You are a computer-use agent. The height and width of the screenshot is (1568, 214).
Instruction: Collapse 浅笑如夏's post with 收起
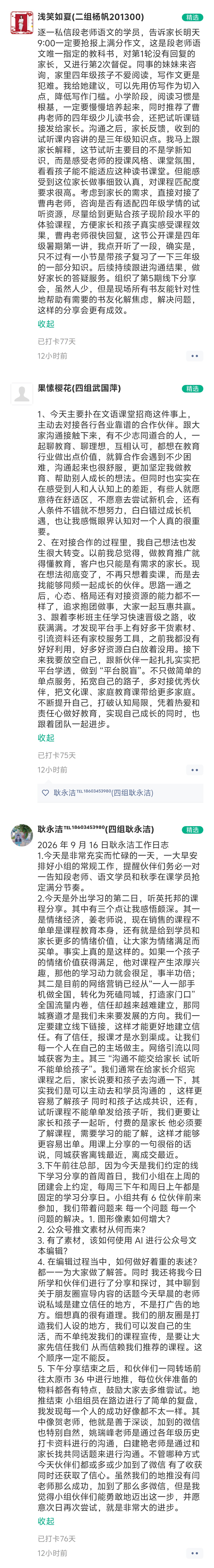[x=46, y=324]
